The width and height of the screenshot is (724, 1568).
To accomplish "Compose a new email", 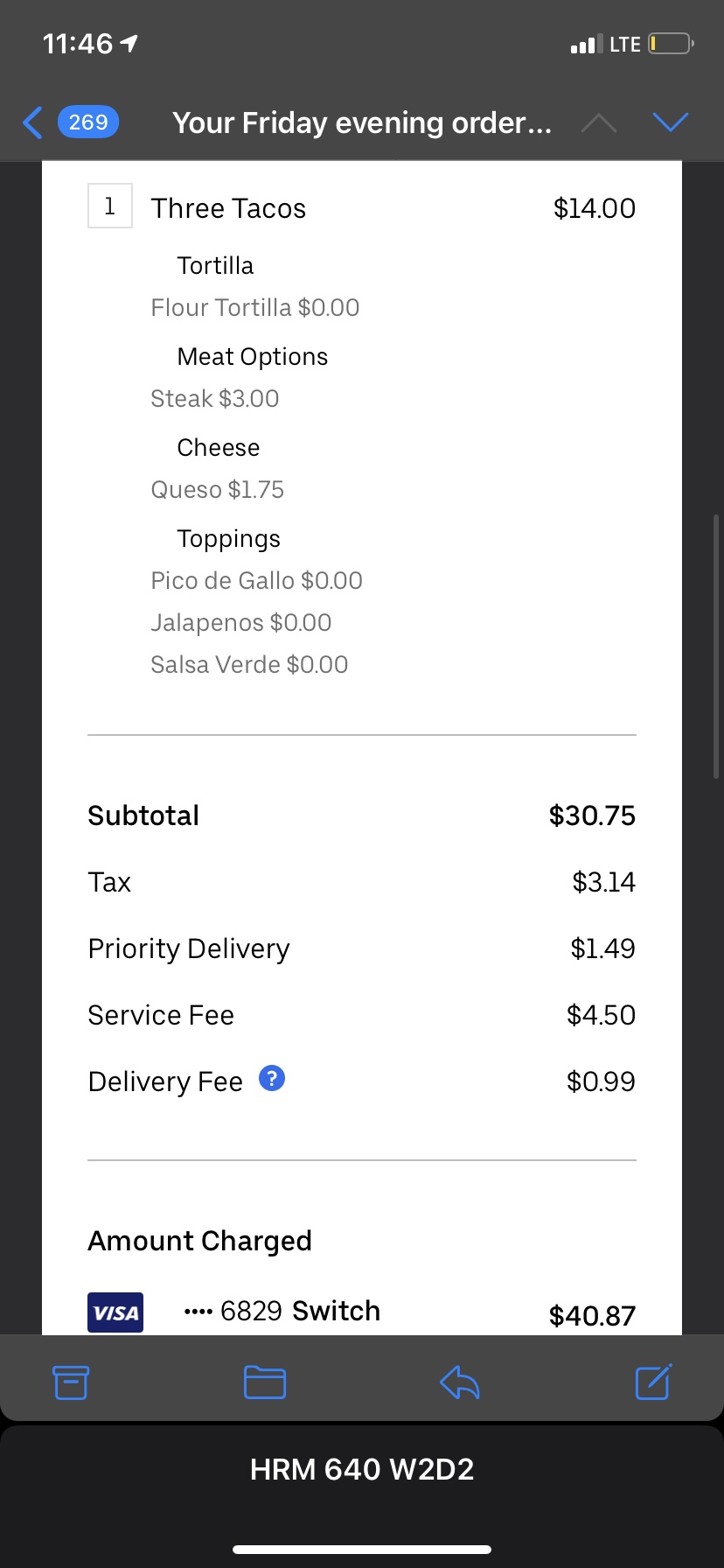I will point(653,1382).
